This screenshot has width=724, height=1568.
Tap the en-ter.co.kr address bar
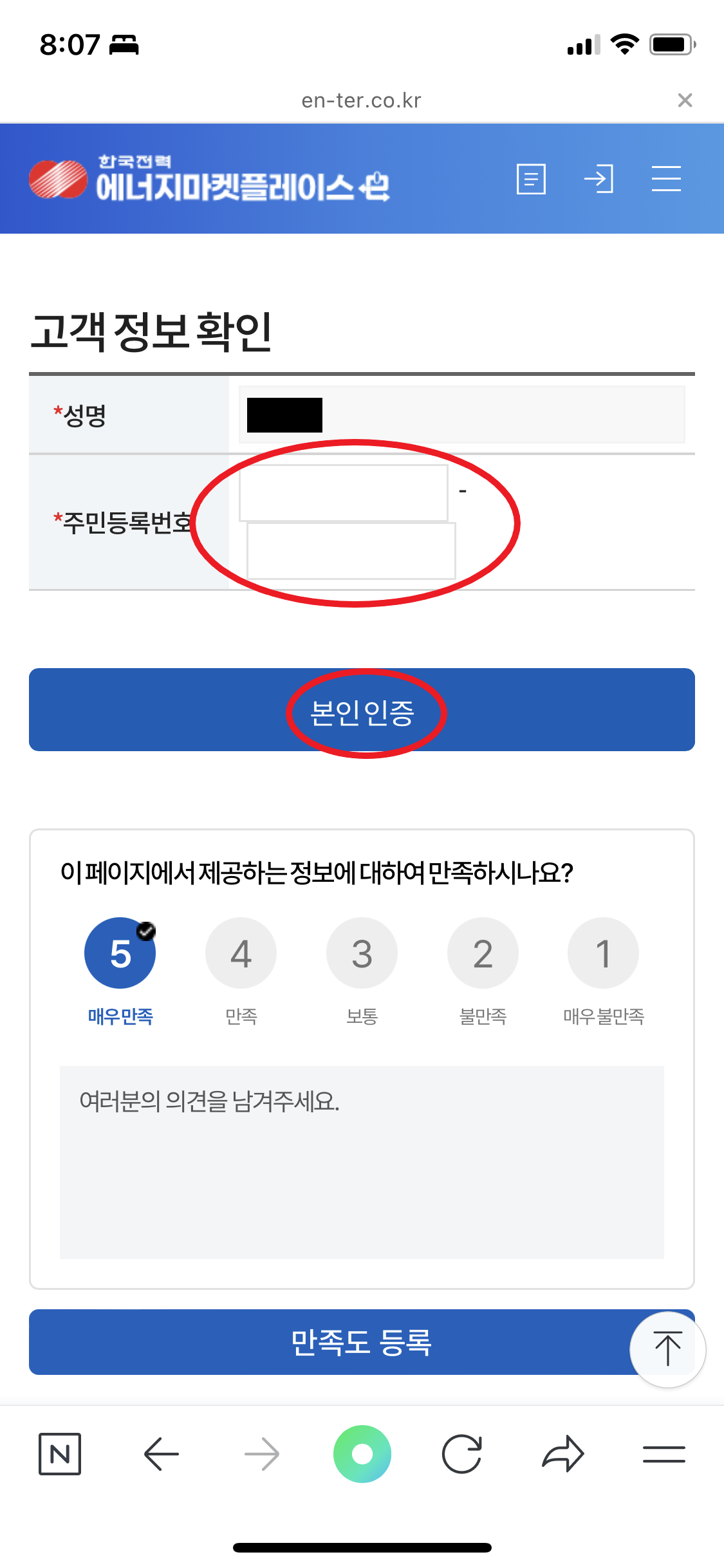click(x=362, y=99)
